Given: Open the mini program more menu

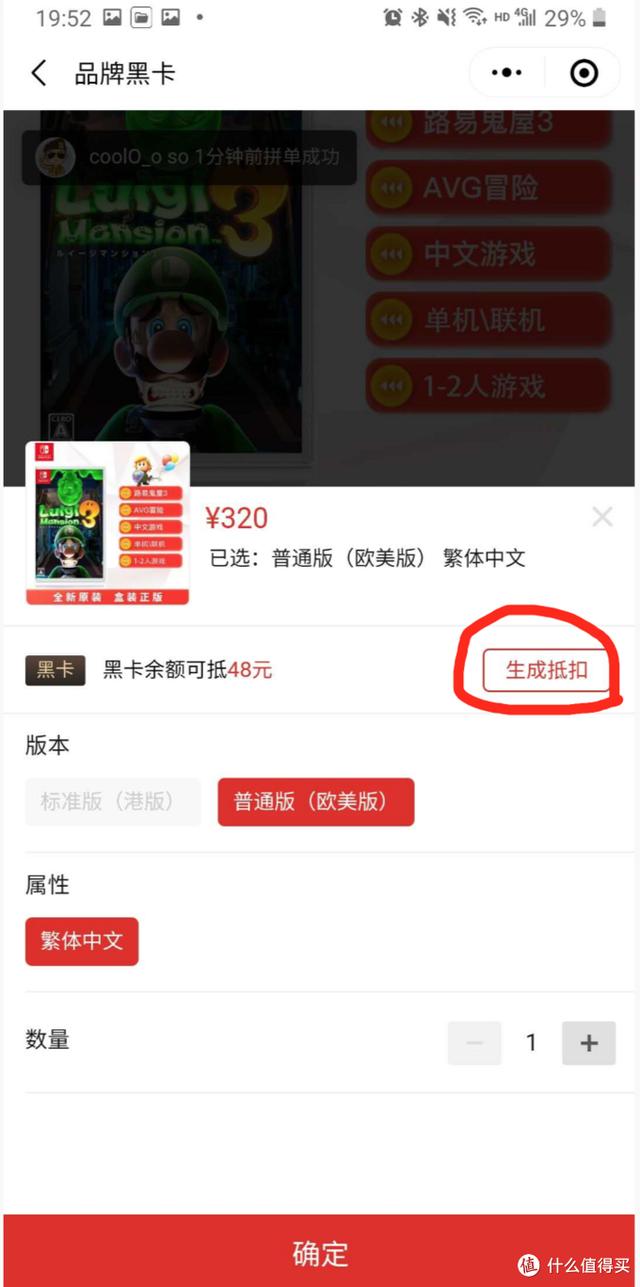Looking at the screenshot, I should pos(507,73).
